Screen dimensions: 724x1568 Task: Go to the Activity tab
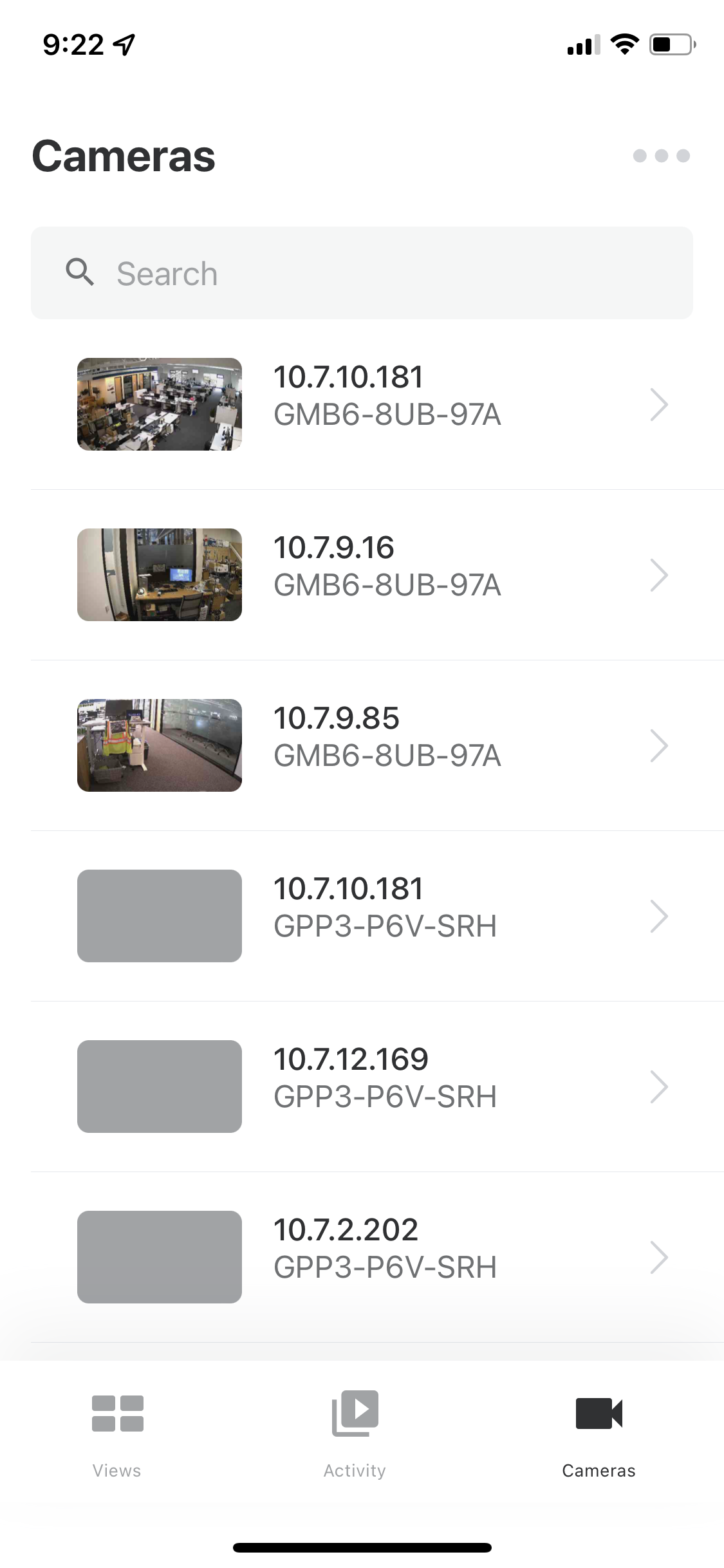355,1433
